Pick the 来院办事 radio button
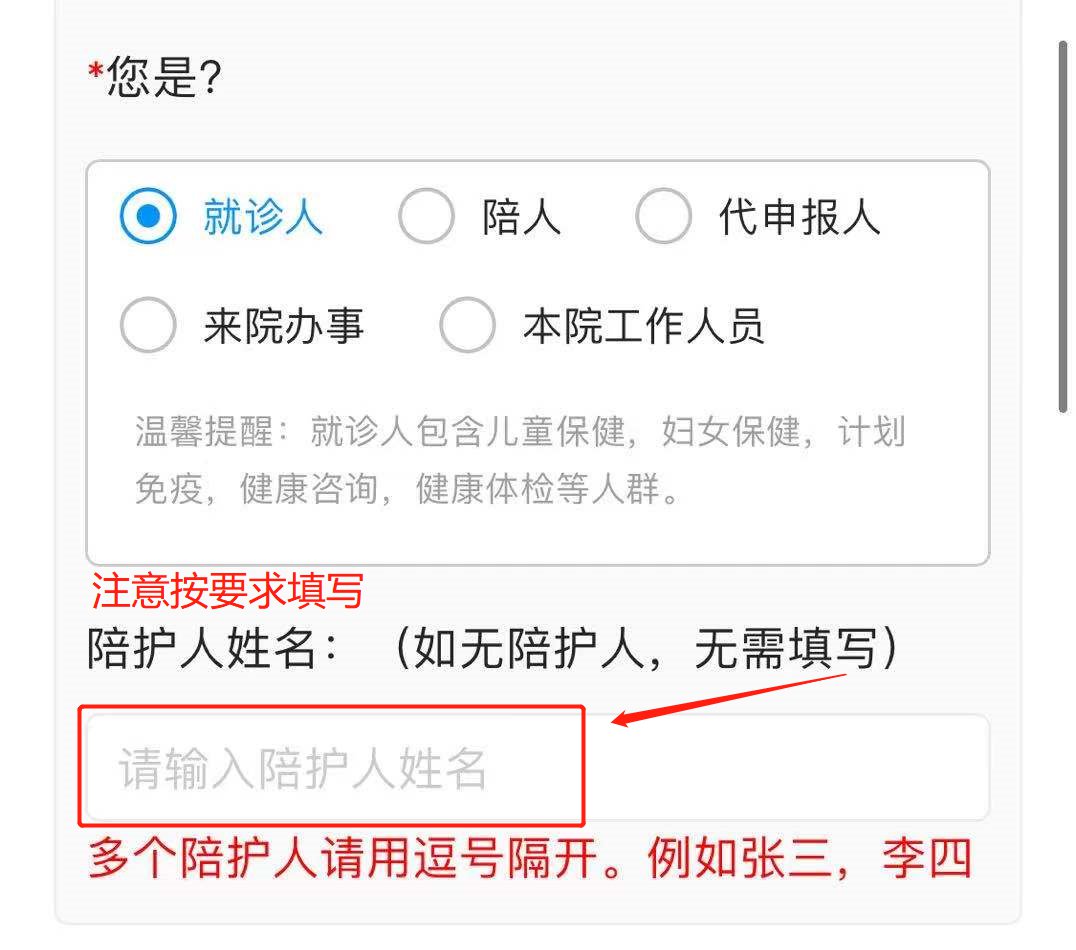Screen dimensions: 1076x950 [148, 327]
